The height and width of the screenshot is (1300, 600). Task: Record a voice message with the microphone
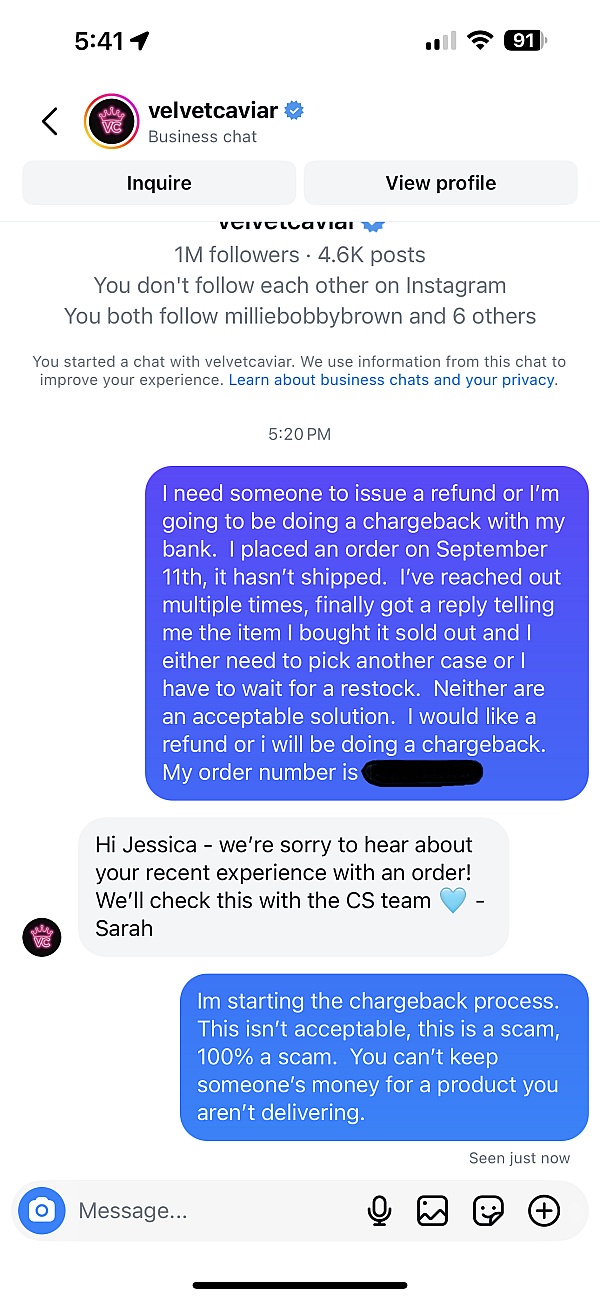pyautogui.click(x=379, y=1211)
